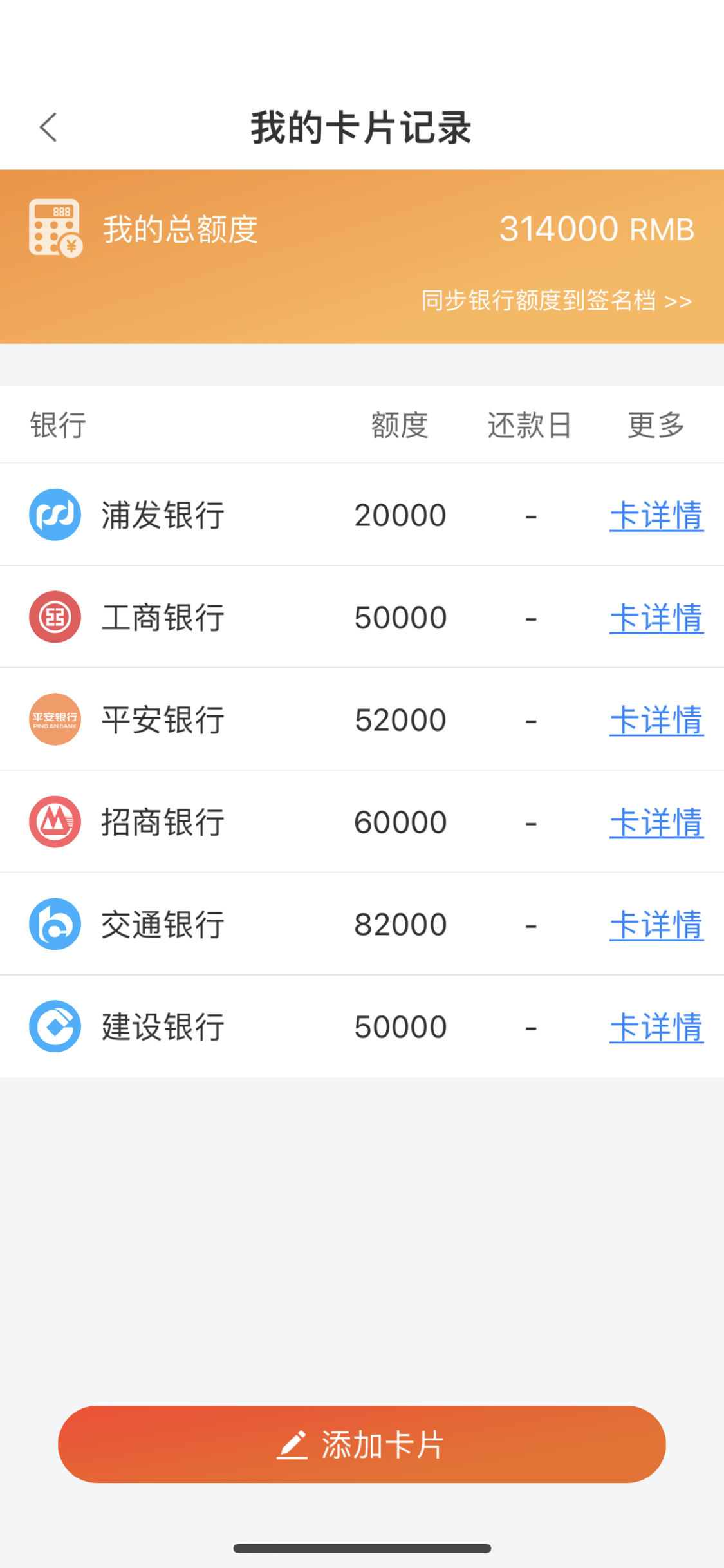Viewport: 724px width, 1568px height.
Task: Open 同步银行额度到签名档 link
Action: (x=556, y=301)
